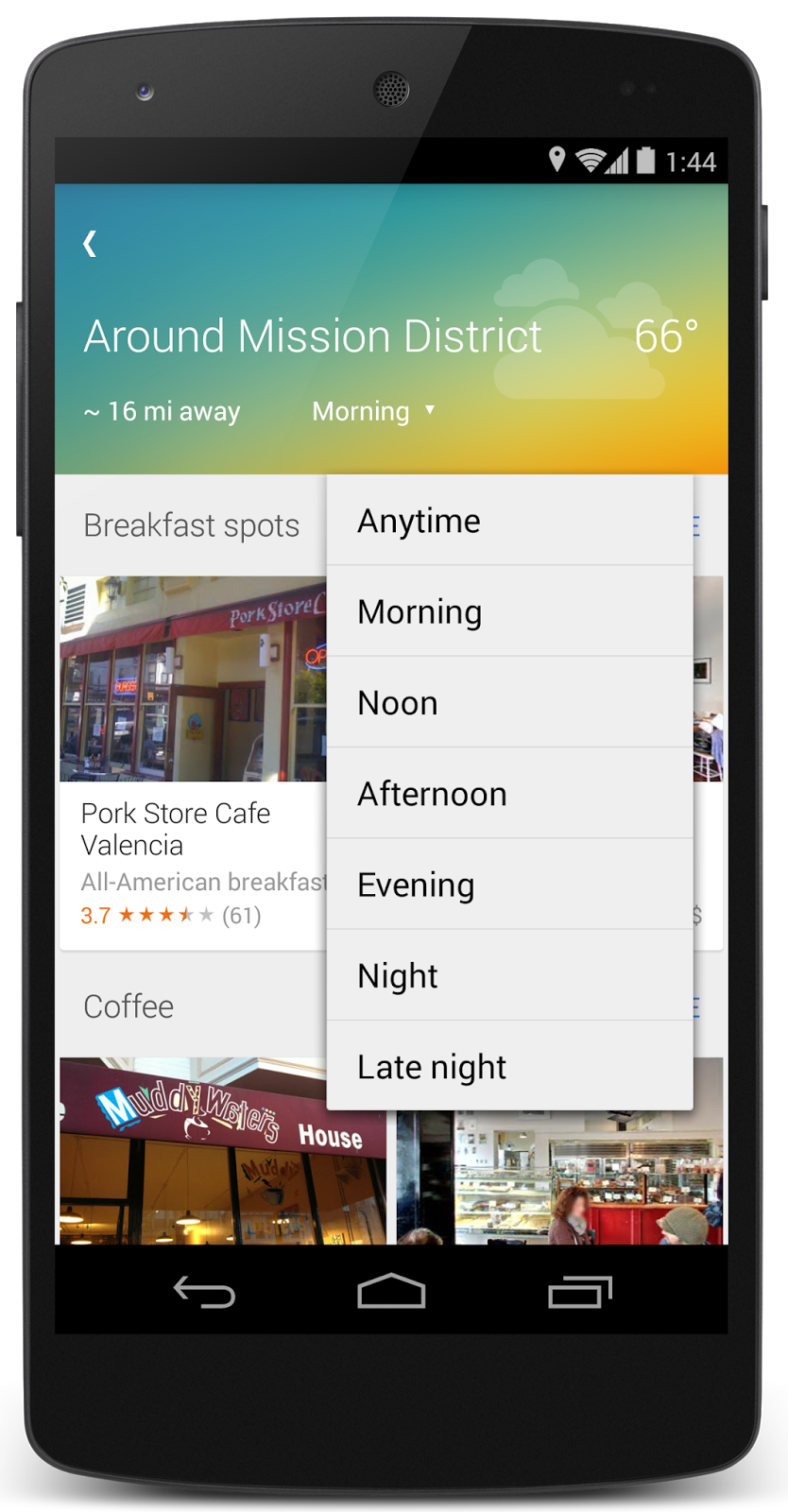Choose Night from the dropdown
This screenshot has height=1512, width=788.
tap(509, 974)
